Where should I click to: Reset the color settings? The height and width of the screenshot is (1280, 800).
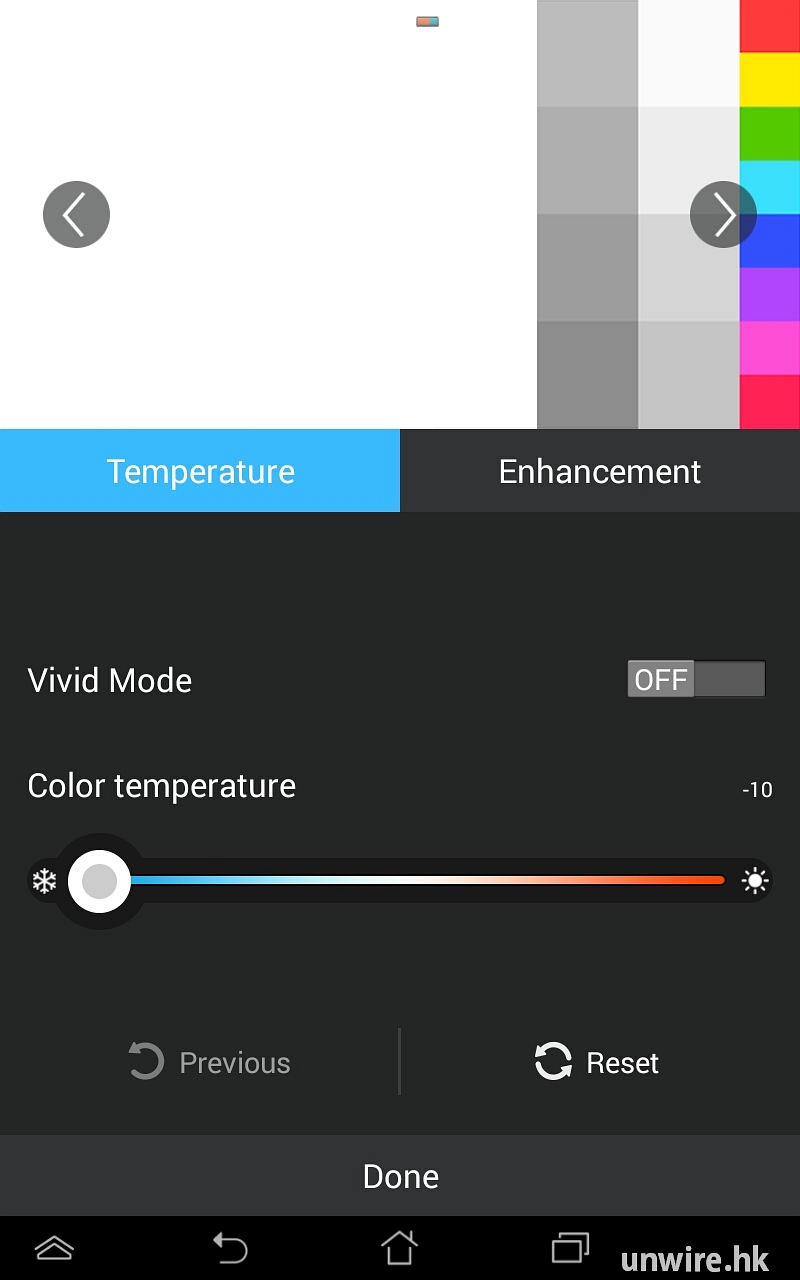tap(597, 1062)
